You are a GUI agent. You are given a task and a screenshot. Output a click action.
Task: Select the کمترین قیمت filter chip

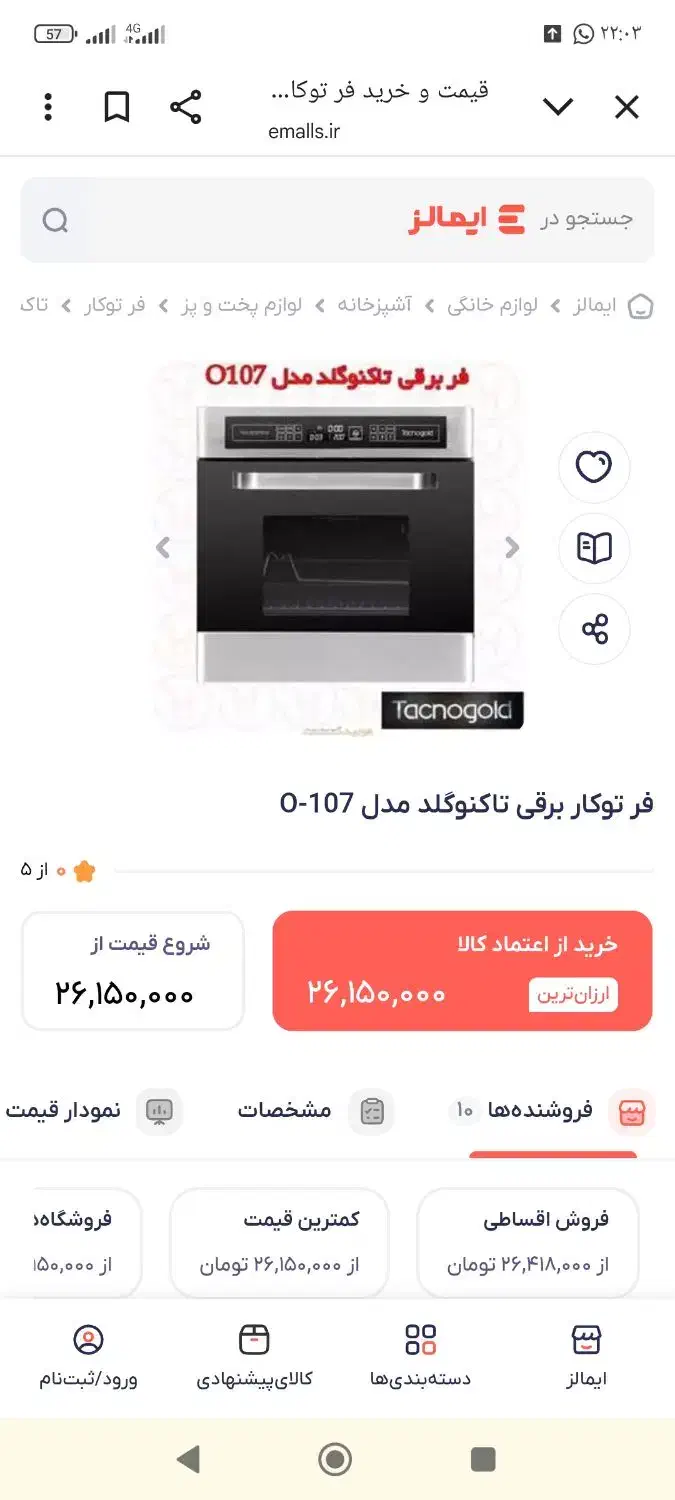[279, 1243]
